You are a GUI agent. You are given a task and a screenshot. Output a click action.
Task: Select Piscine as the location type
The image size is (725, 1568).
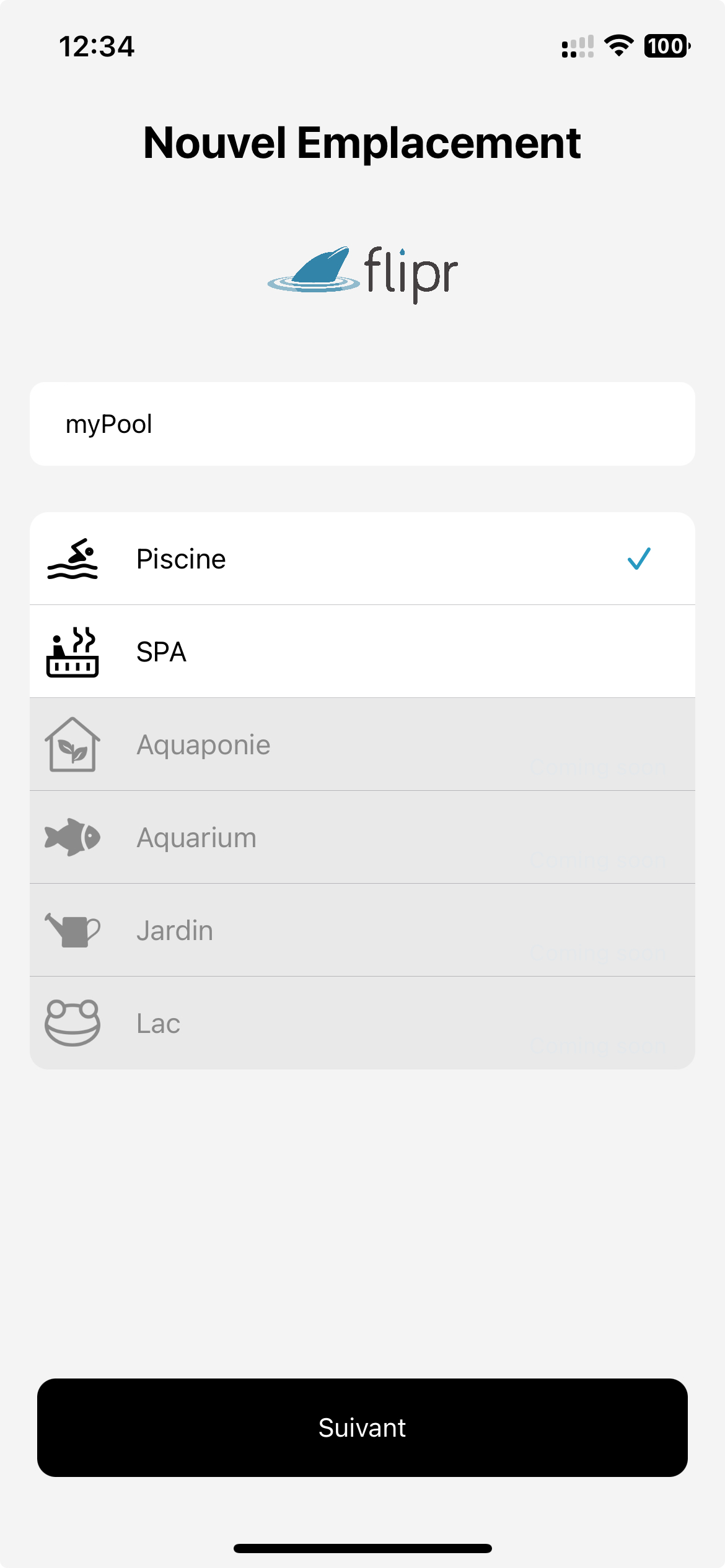pyautogui.click(x=362, y=559)
